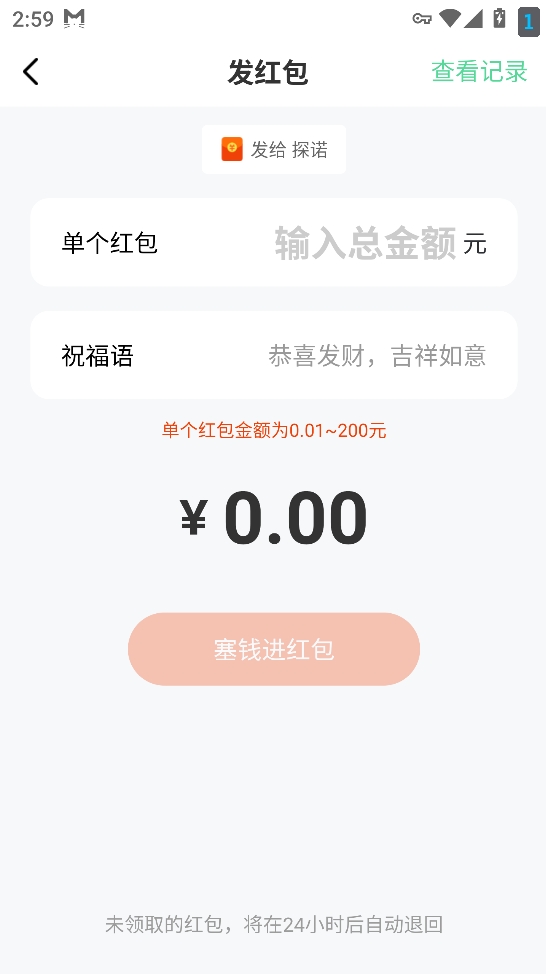Go back using the top-left arrow
This screenshot has height=974, width=546.
pos(30,71)
